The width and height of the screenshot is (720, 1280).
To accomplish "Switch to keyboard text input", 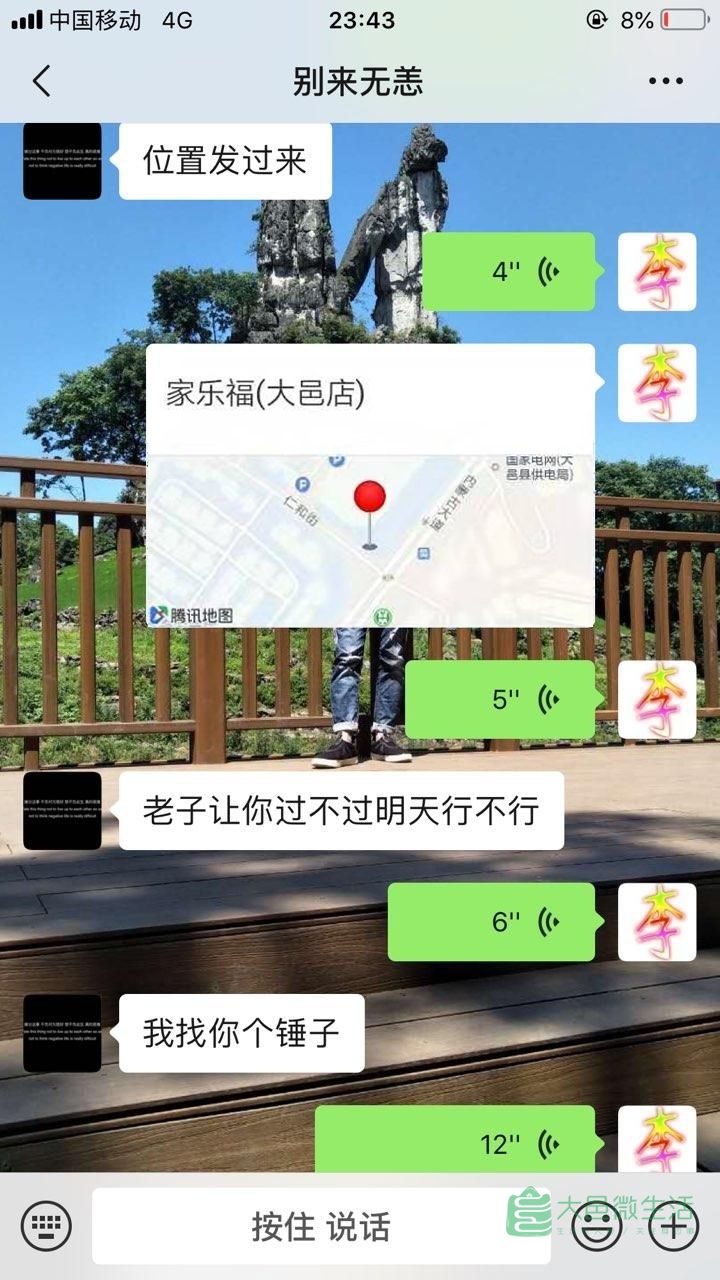I will tap(45, 1225).
